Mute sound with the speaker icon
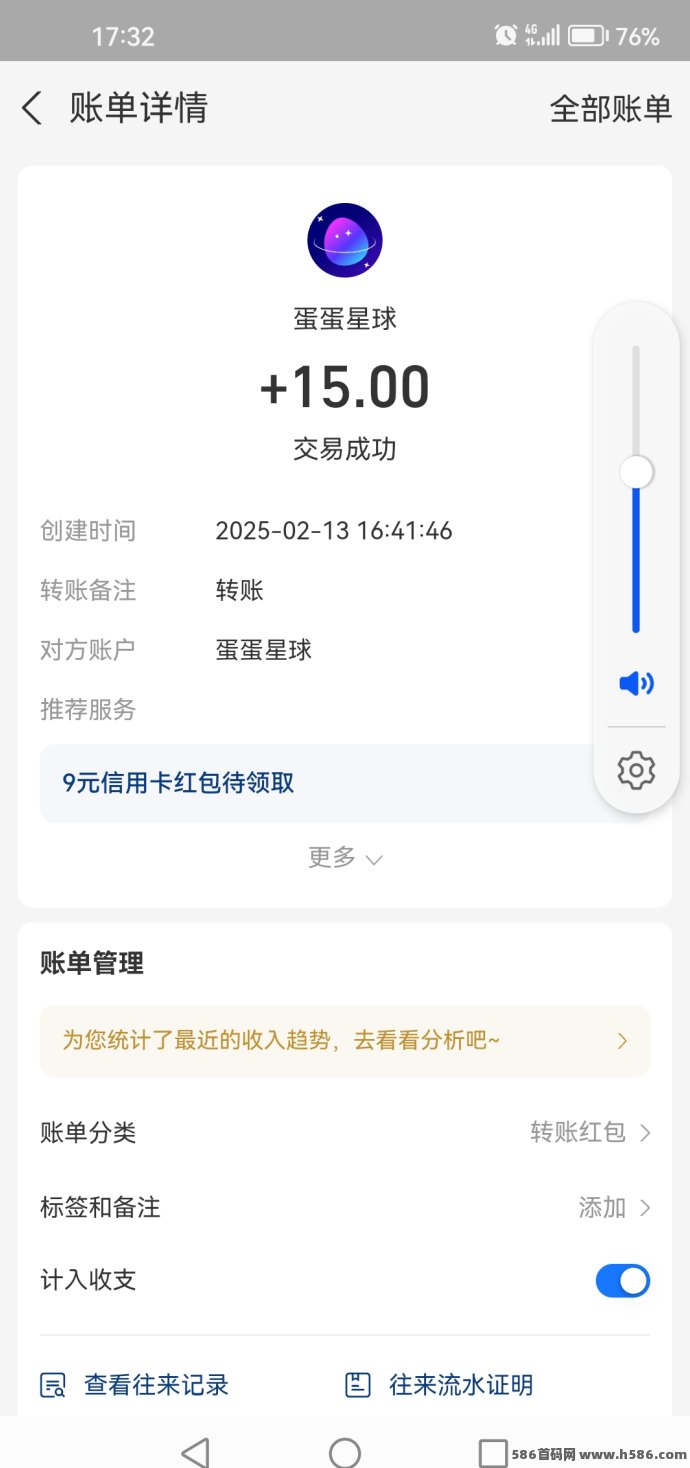The height and width of the screenshot is (1468, 690). 636,684
